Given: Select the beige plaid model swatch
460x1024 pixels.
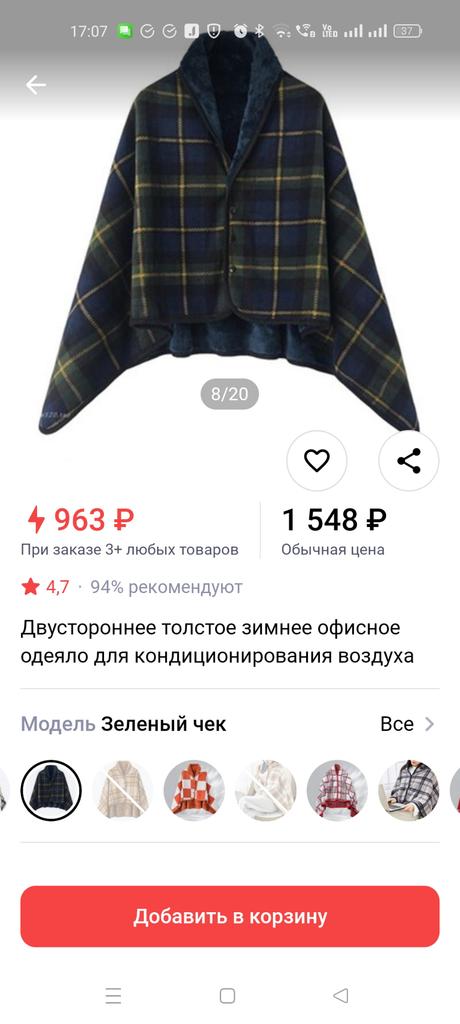Looking at the screenshot, I should tap(123, 790).
